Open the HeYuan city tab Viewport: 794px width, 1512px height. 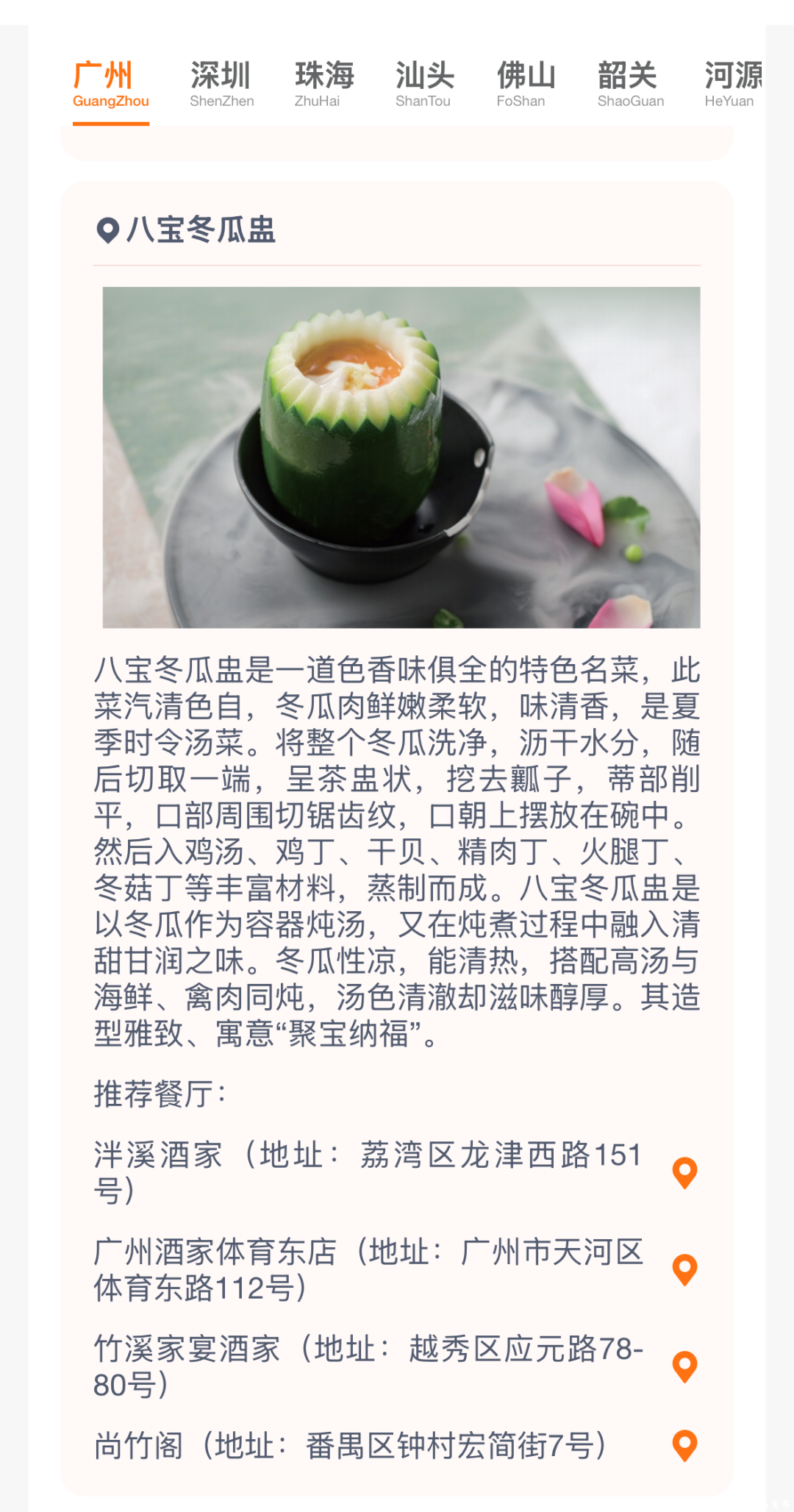732,84
